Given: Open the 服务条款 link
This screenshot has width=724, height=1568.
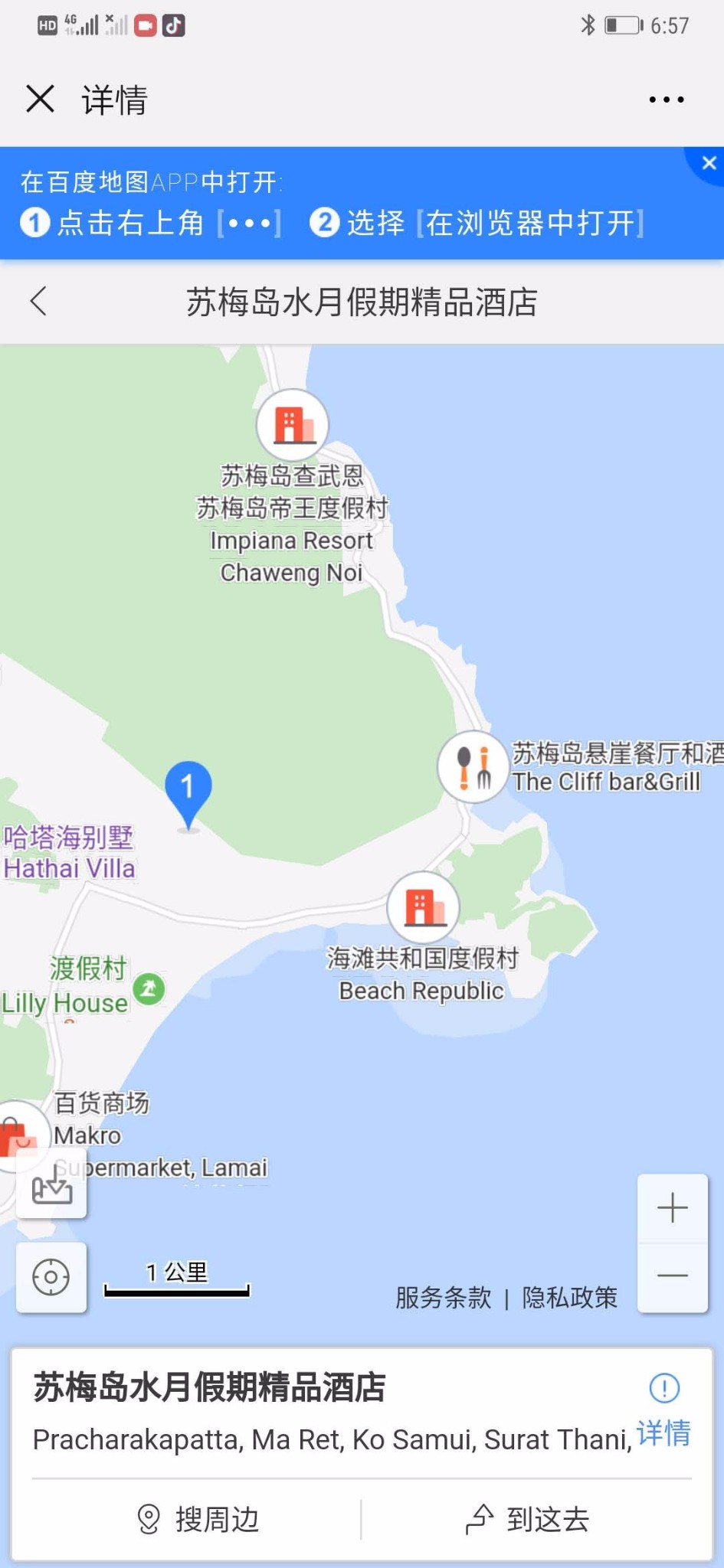Looking at the screenshot, I should pos(443,1298).
